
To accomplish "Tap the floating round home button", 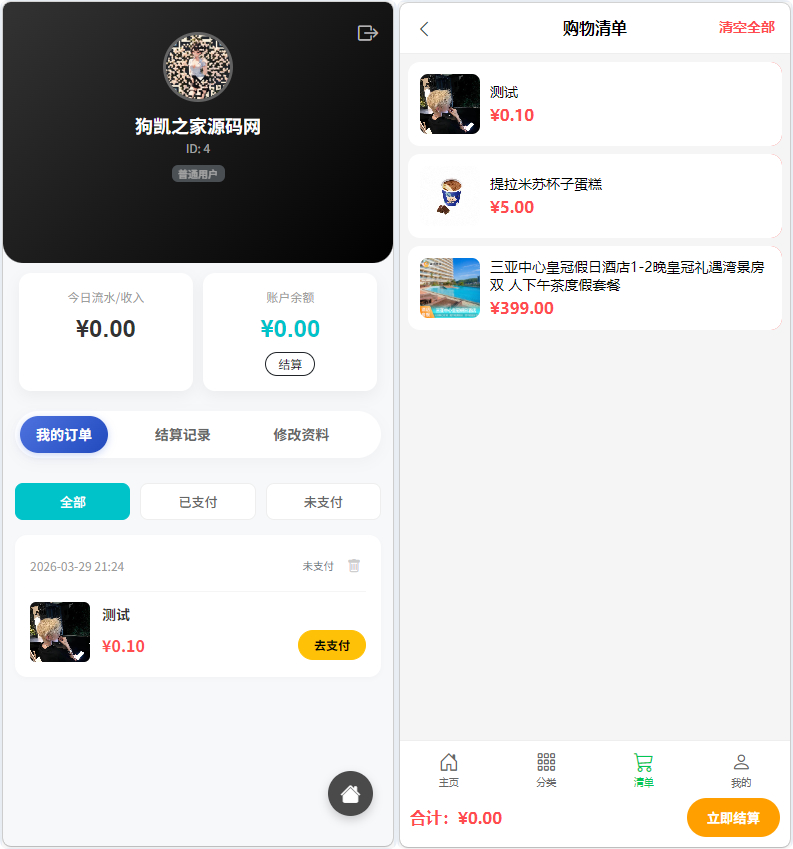I will point(350,793).
